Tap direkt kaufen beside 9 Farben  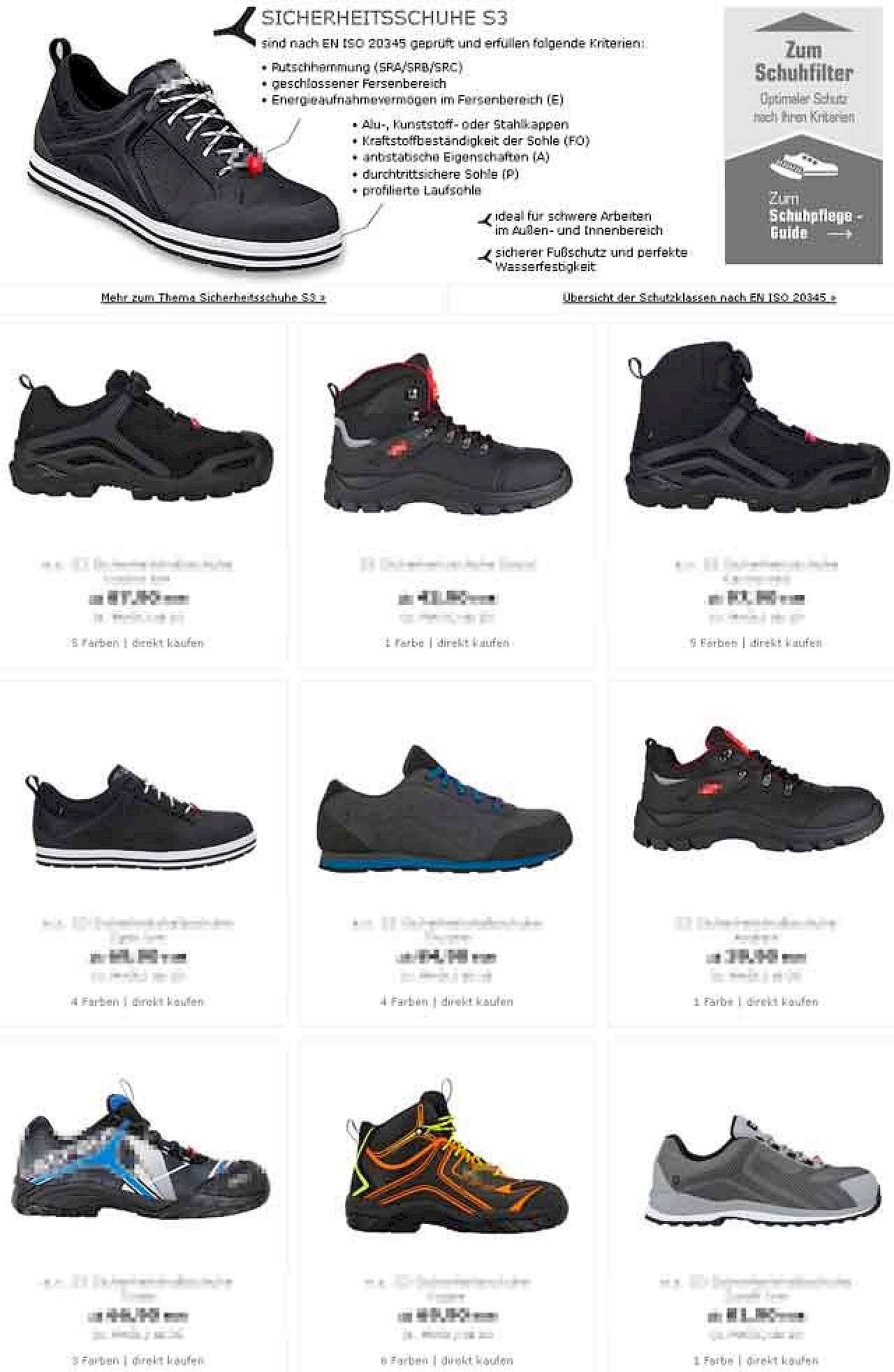pos(786,643)
